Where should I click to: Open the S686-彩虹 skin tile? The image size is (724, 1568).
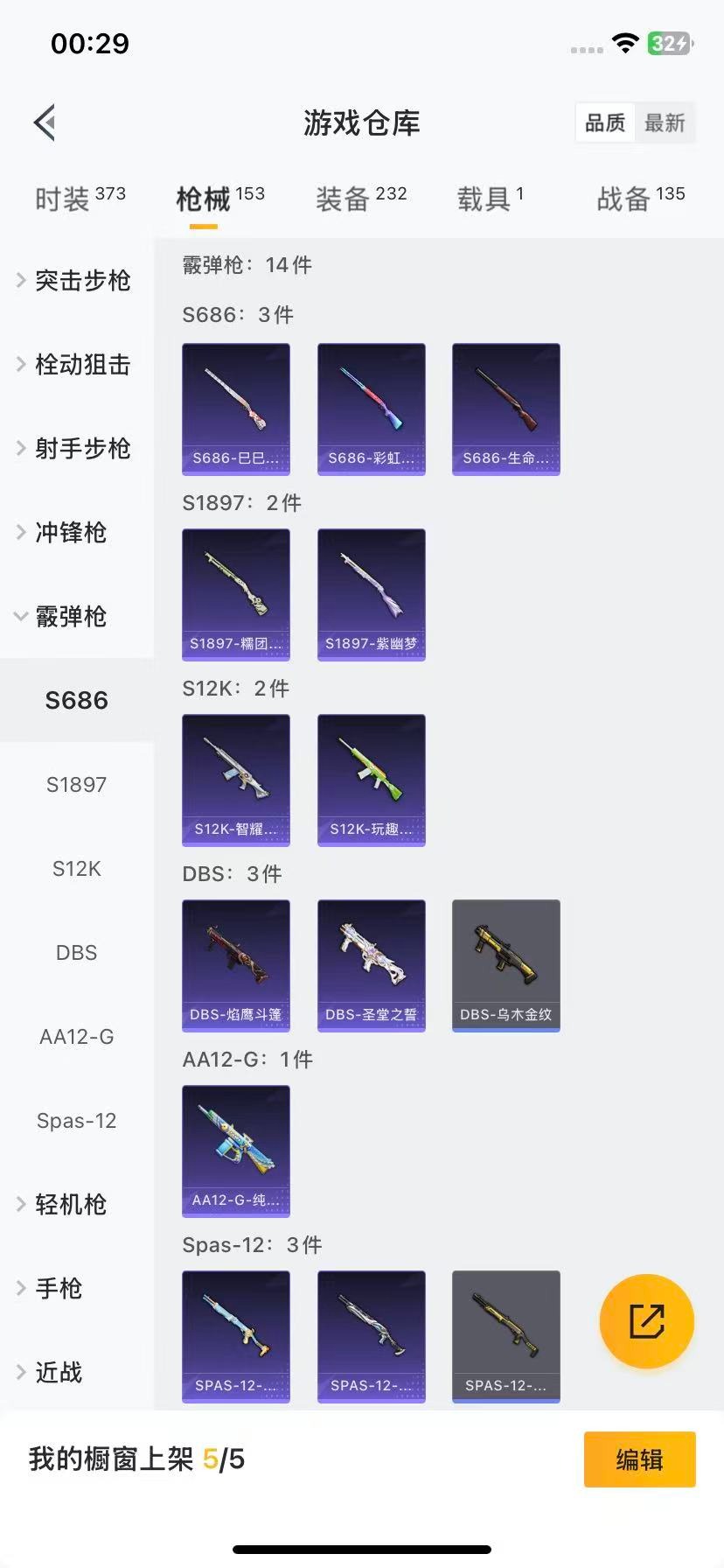(371, 409)
